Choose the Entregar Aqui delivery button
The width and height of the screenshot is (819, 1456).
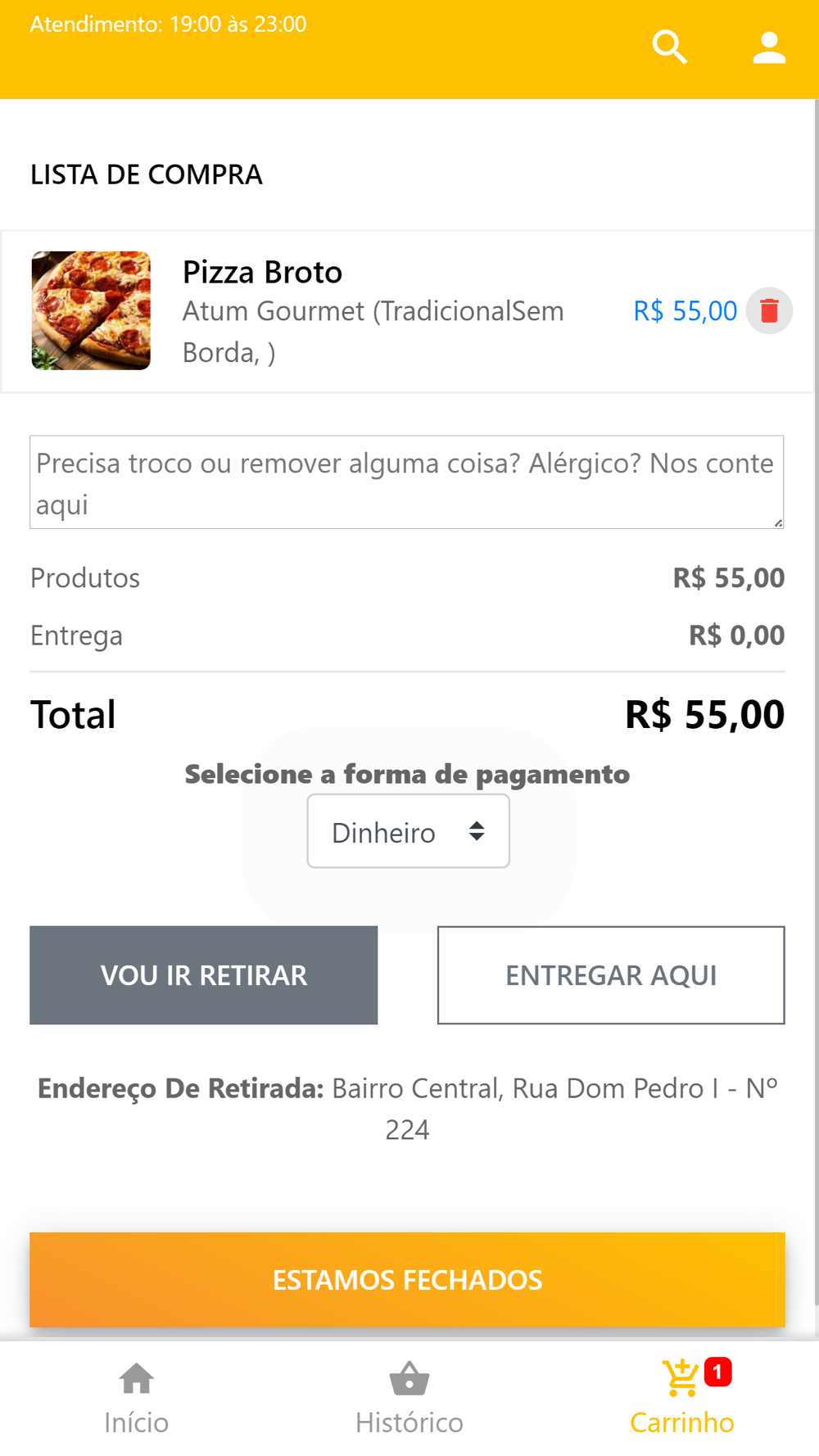pyautogui.click(x=611, y=975)
